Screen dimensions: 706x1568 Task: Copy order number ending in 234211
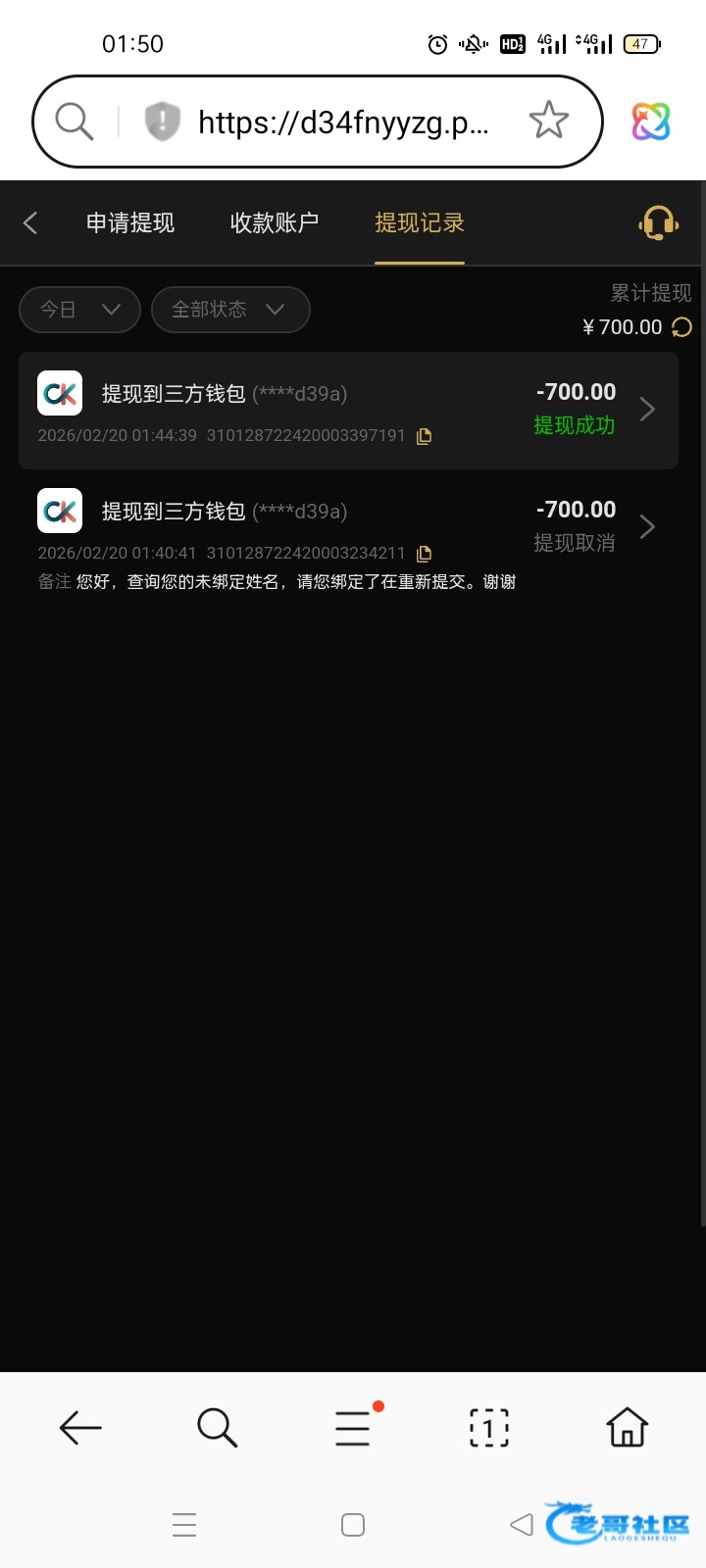point(424,554)
